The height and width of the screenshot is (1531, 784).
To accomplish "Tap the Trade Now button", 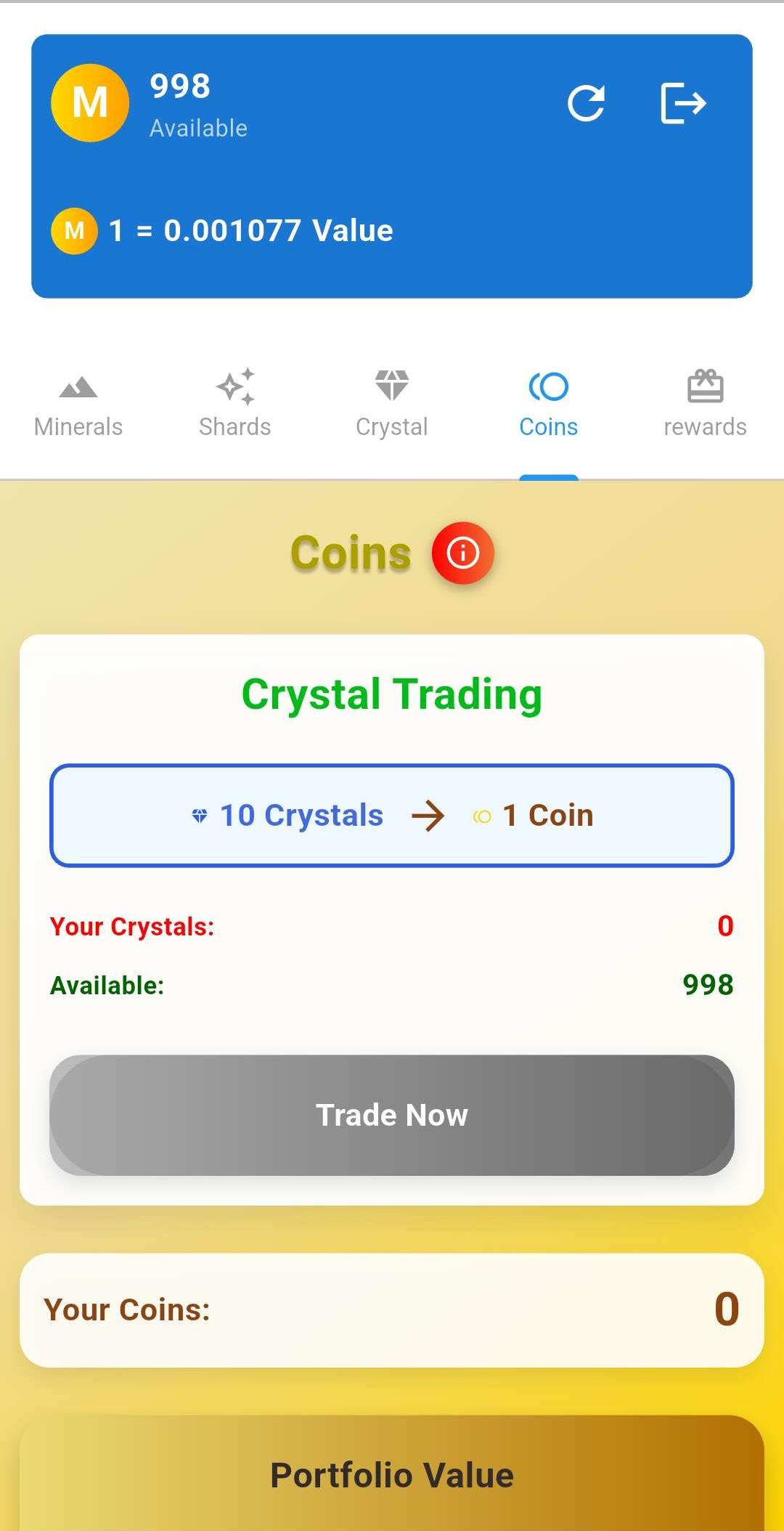I will [392, 1115].
